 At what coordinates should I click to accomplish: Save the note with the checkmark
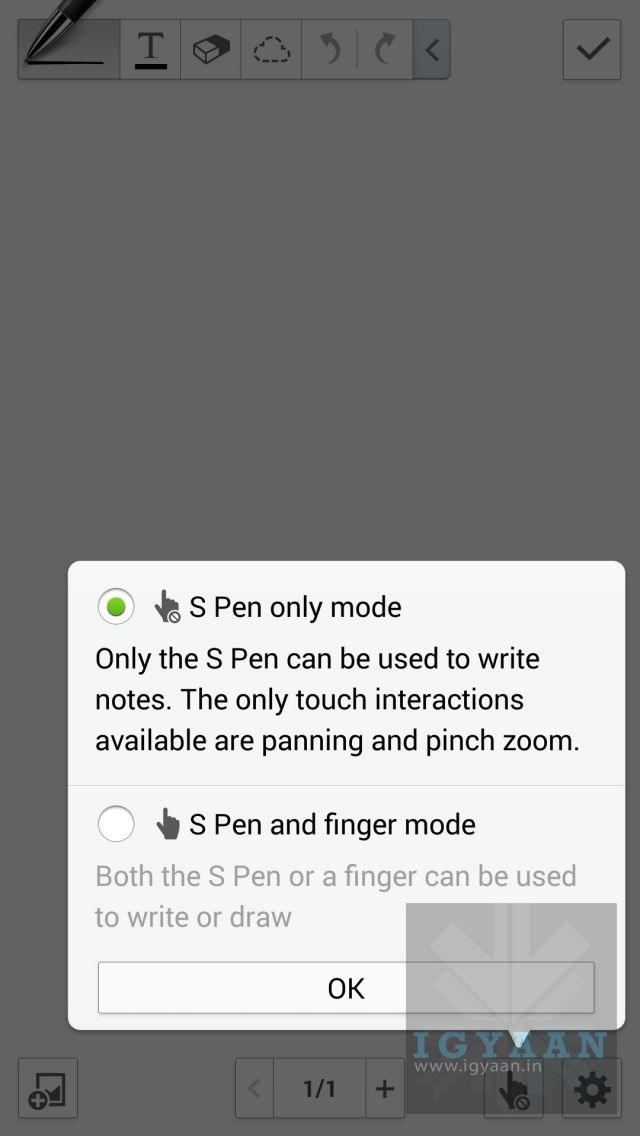tap(592, 49)
